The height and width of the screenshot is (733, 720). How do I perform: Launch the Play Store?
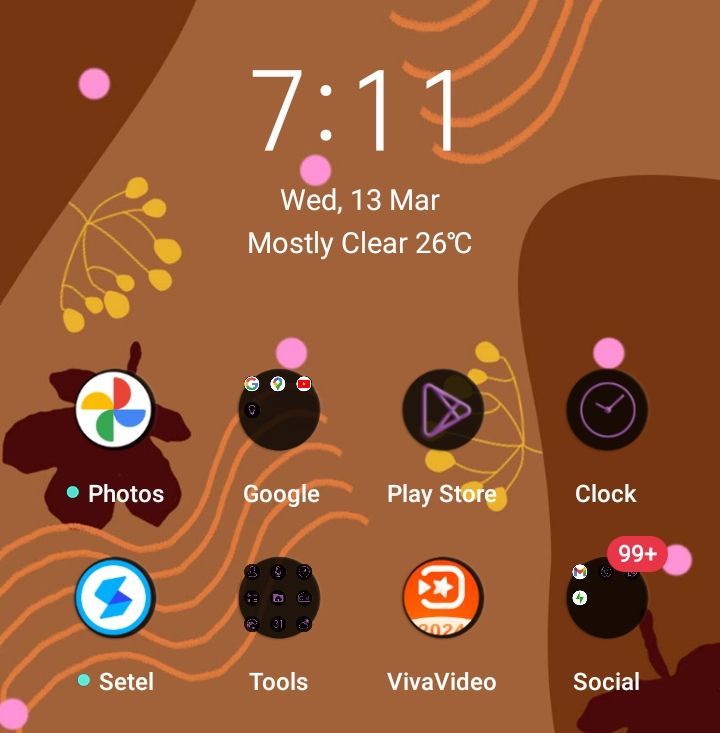point(442,410)
